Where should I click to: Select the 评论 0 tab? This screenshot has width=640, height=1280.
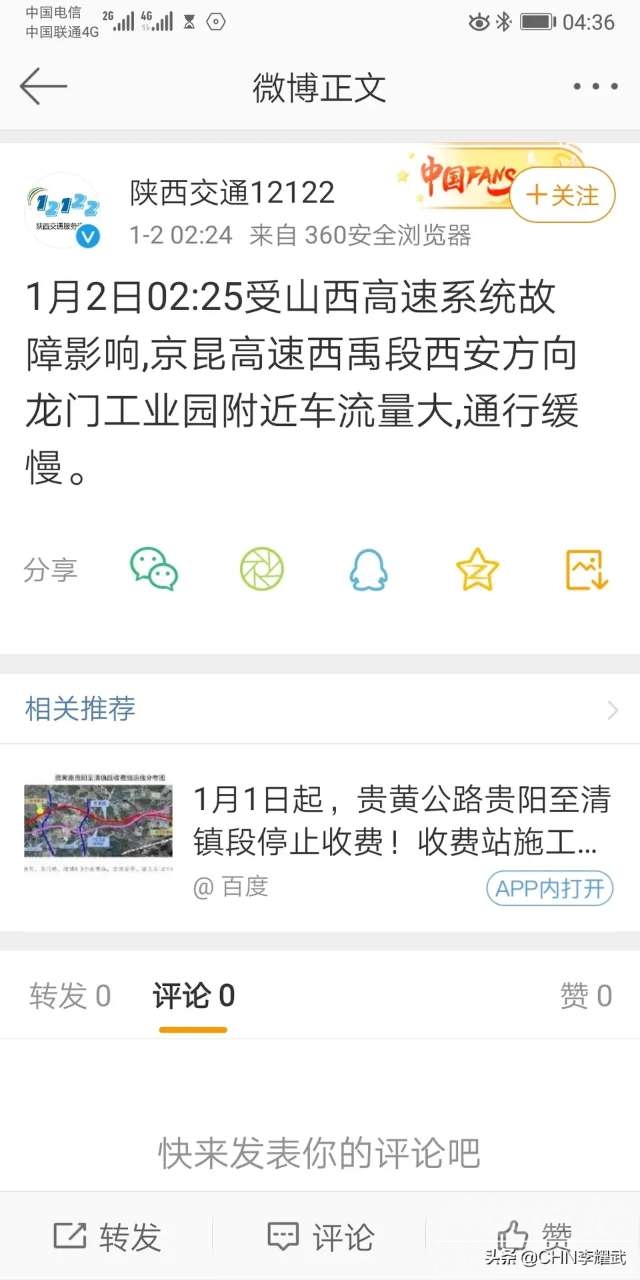click(x=194, y=996)
